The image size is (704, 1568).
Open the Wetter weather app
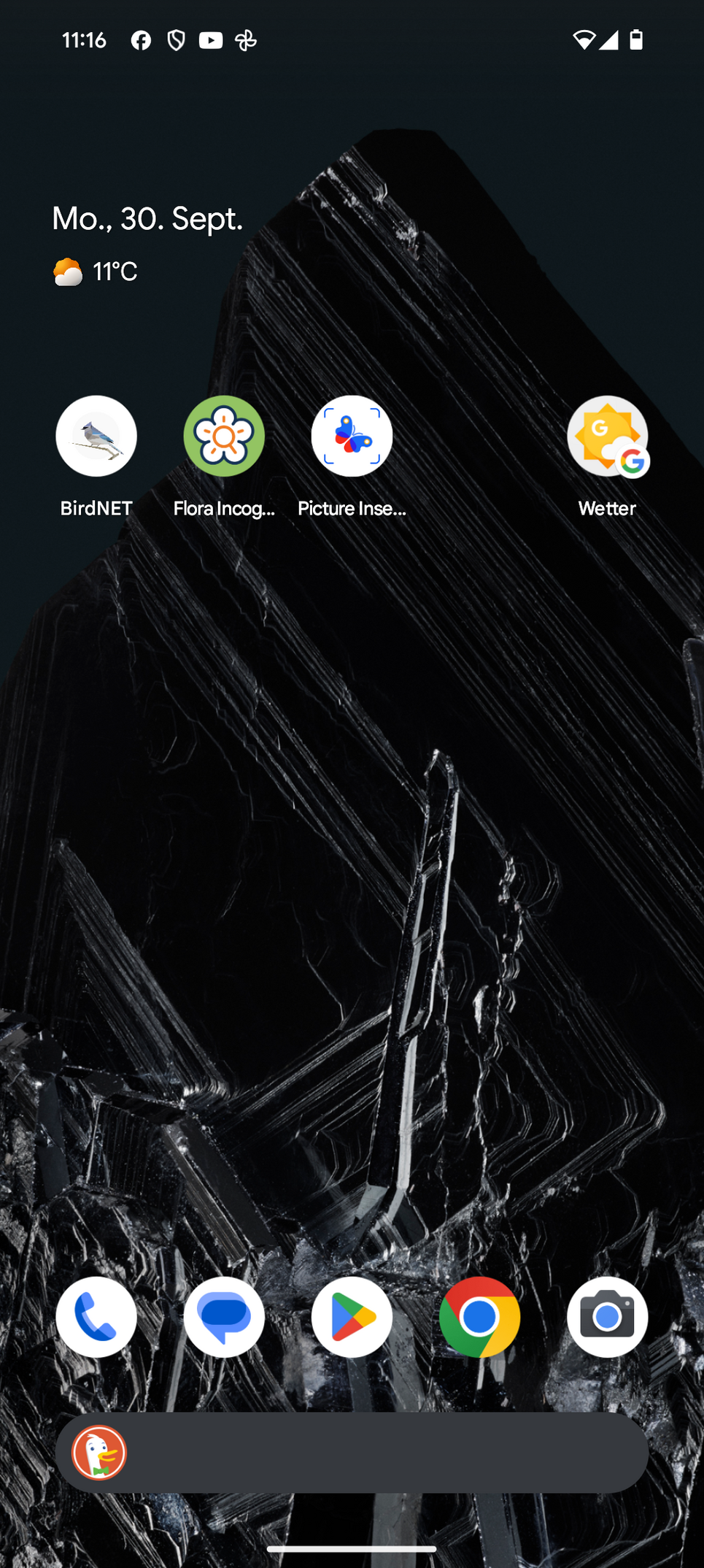pos(607,437)
